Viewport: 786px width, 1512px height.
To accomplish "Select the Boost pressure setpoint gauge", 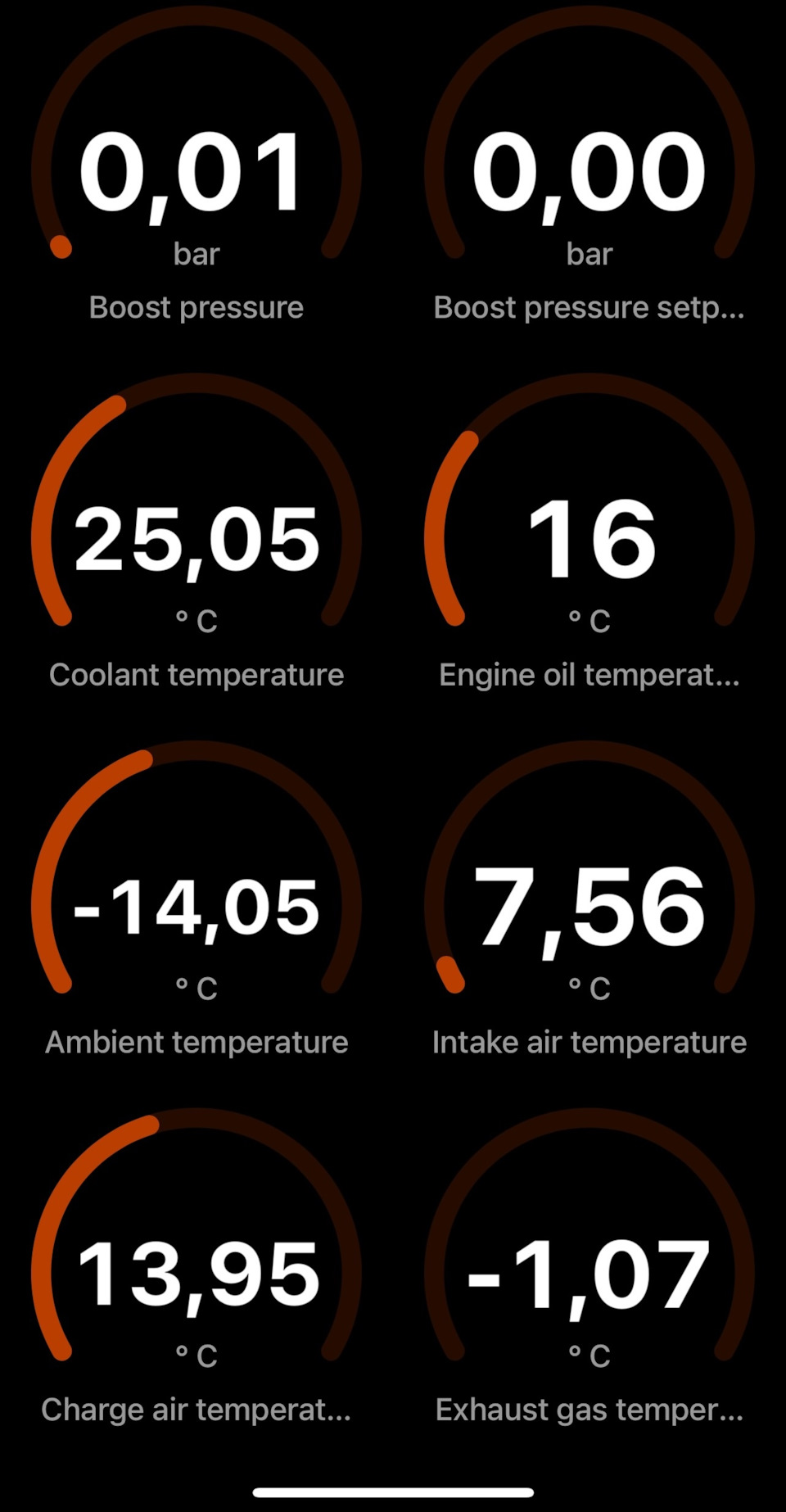I will (589, 172).
